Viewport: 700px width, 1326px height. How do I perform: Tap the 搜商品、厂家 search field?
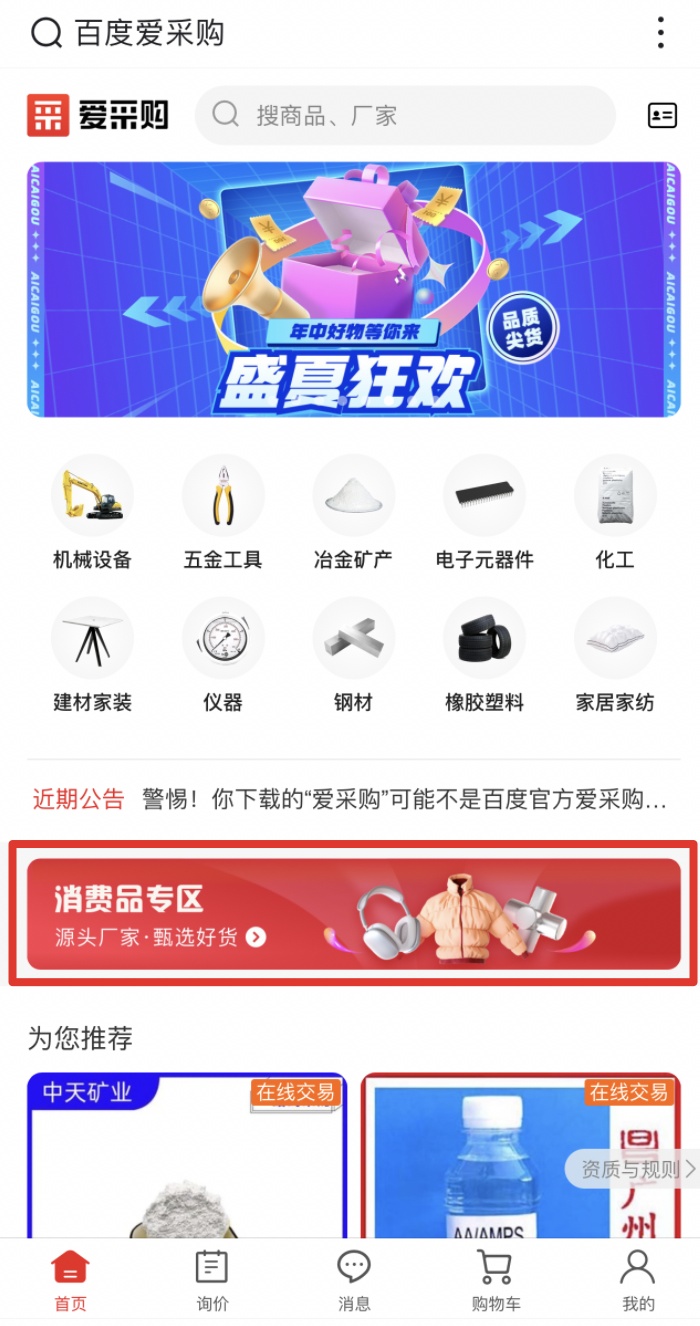tap(404, 115)
